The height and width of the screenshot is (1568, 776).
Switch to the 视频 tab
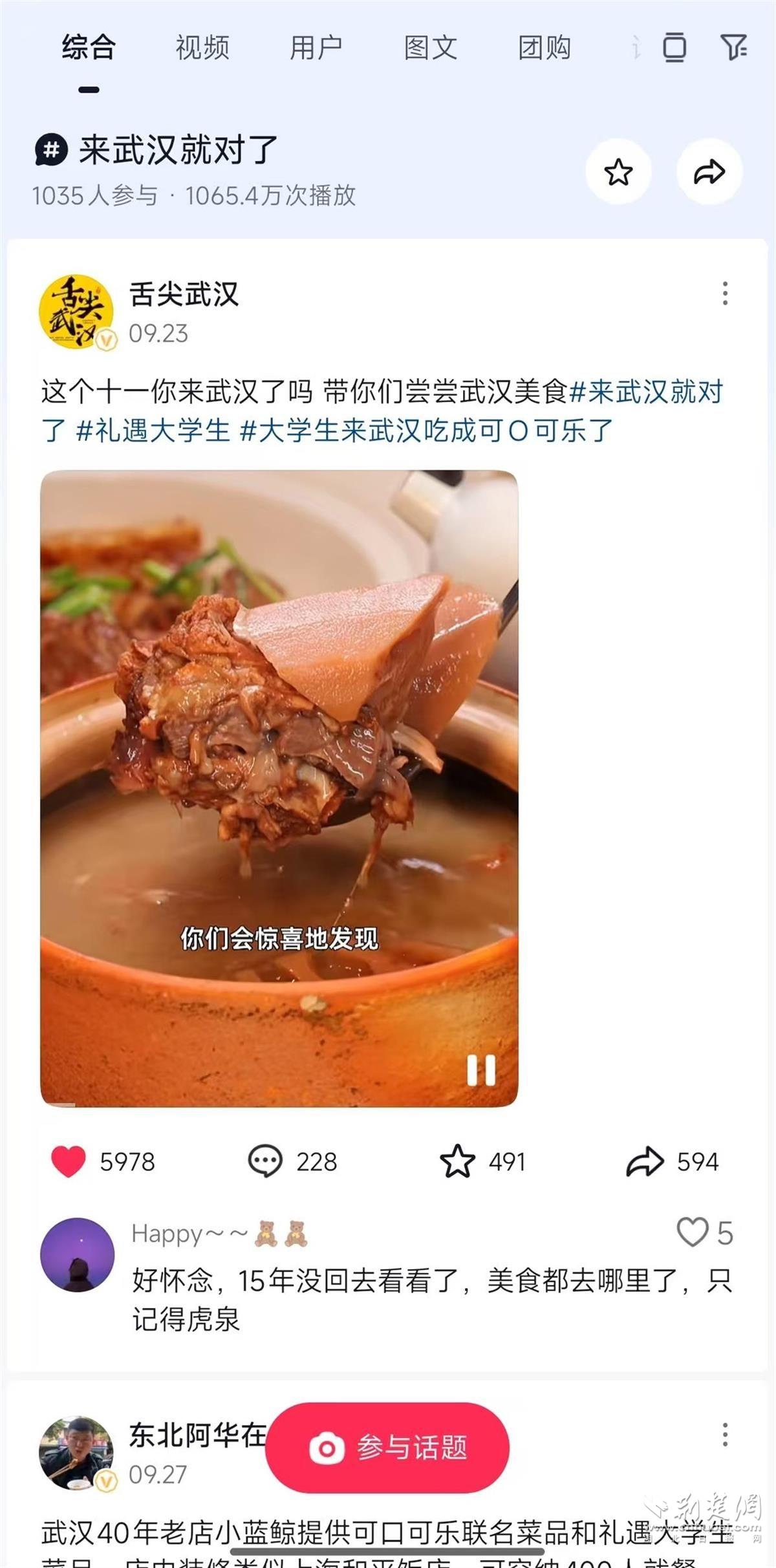point(202,48)
